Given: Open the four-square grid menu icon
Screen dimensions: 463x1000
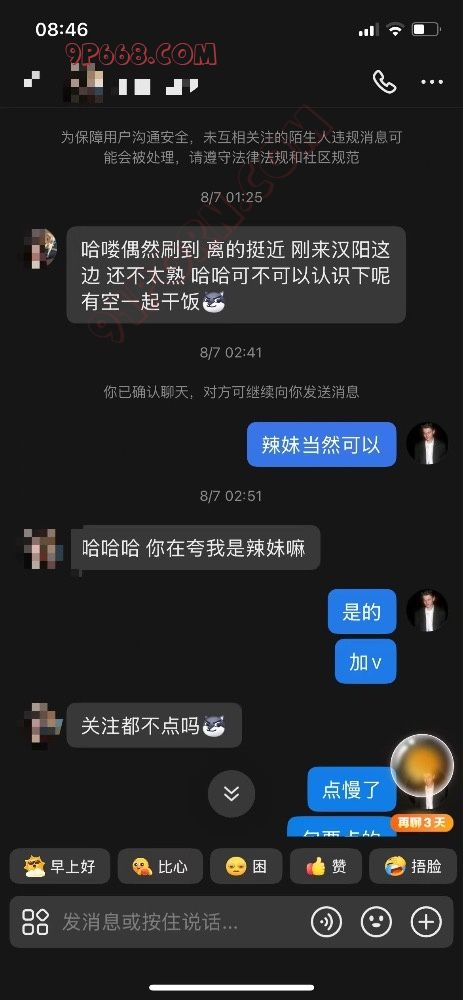Looking at the screenshot, I should [35, 922].
